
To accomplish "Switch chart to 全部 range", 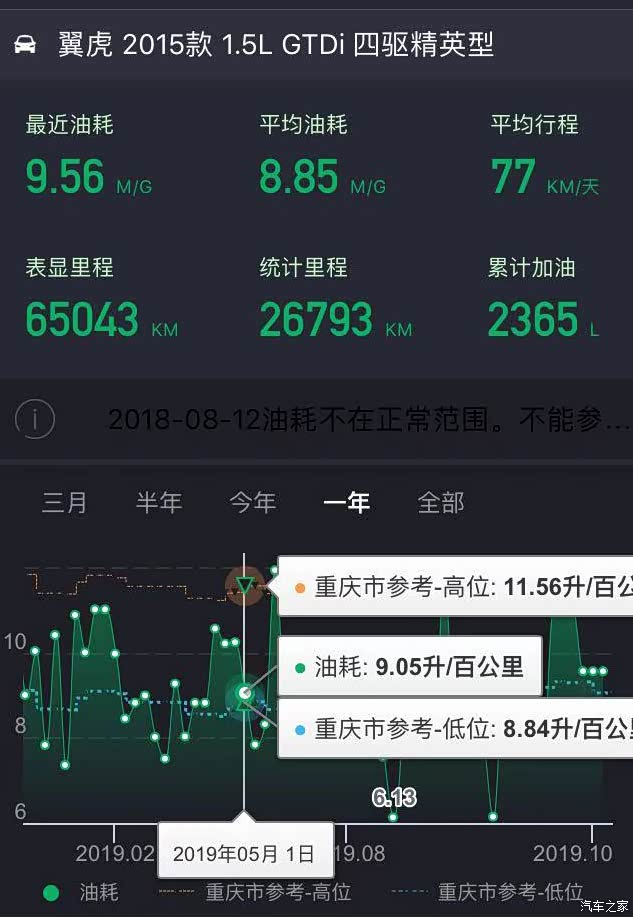I will (x=441, y=502).
